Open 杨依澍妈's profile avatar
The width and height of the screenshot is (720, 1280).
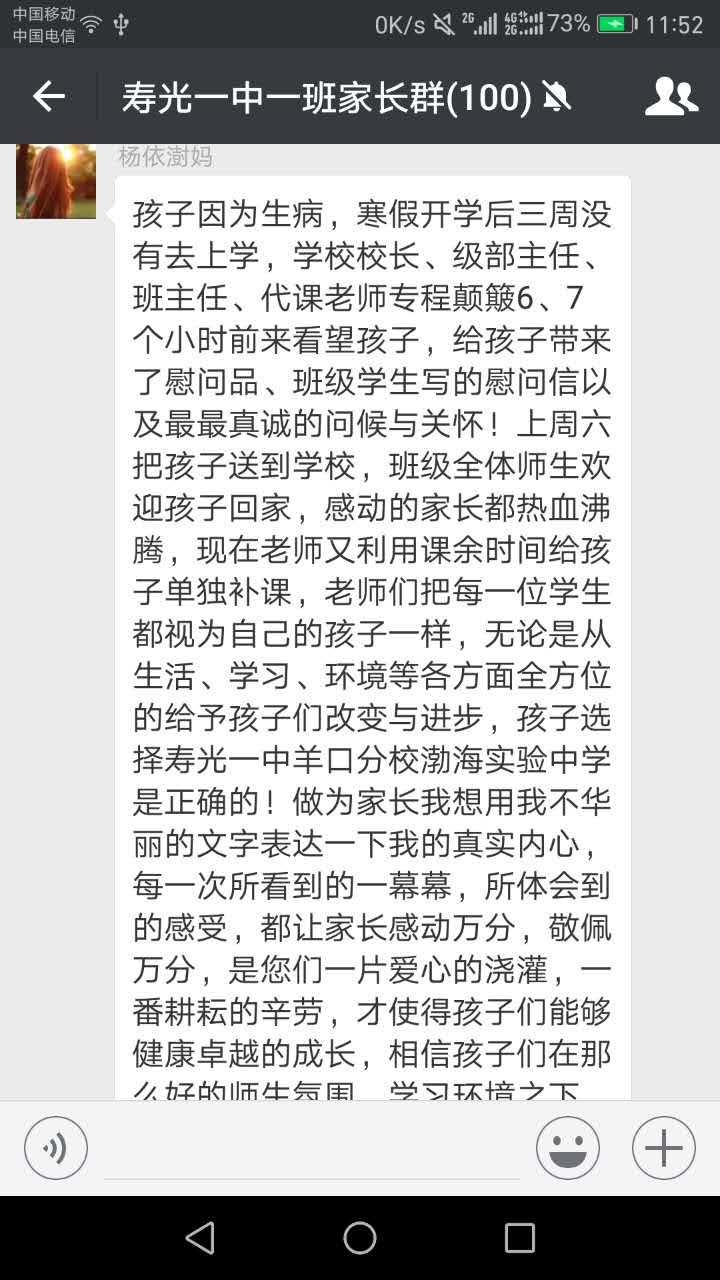tap(56, 181)
